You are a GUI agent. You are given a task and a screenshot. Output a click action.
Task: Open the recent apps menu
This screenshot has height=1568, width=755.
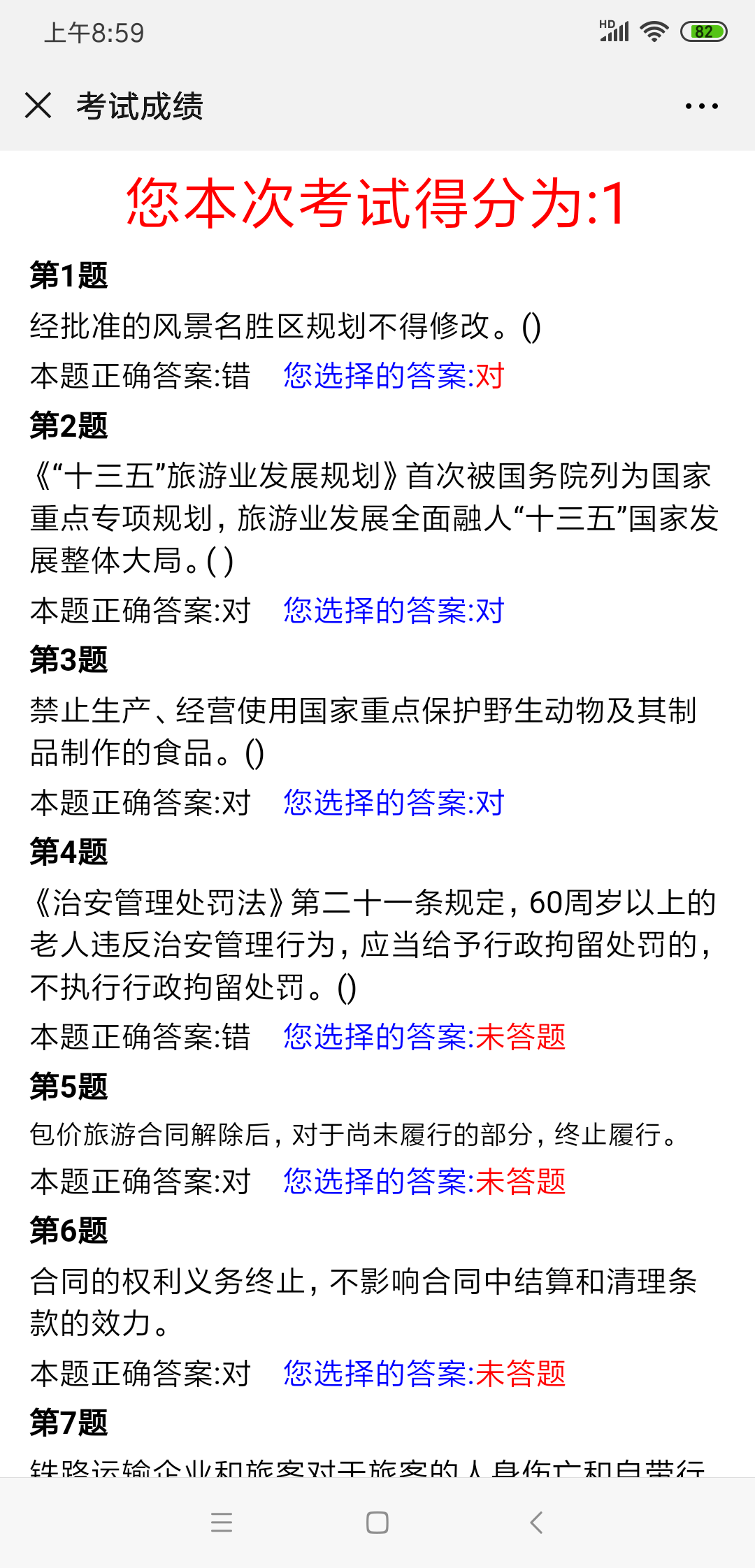pos(222,1522)
